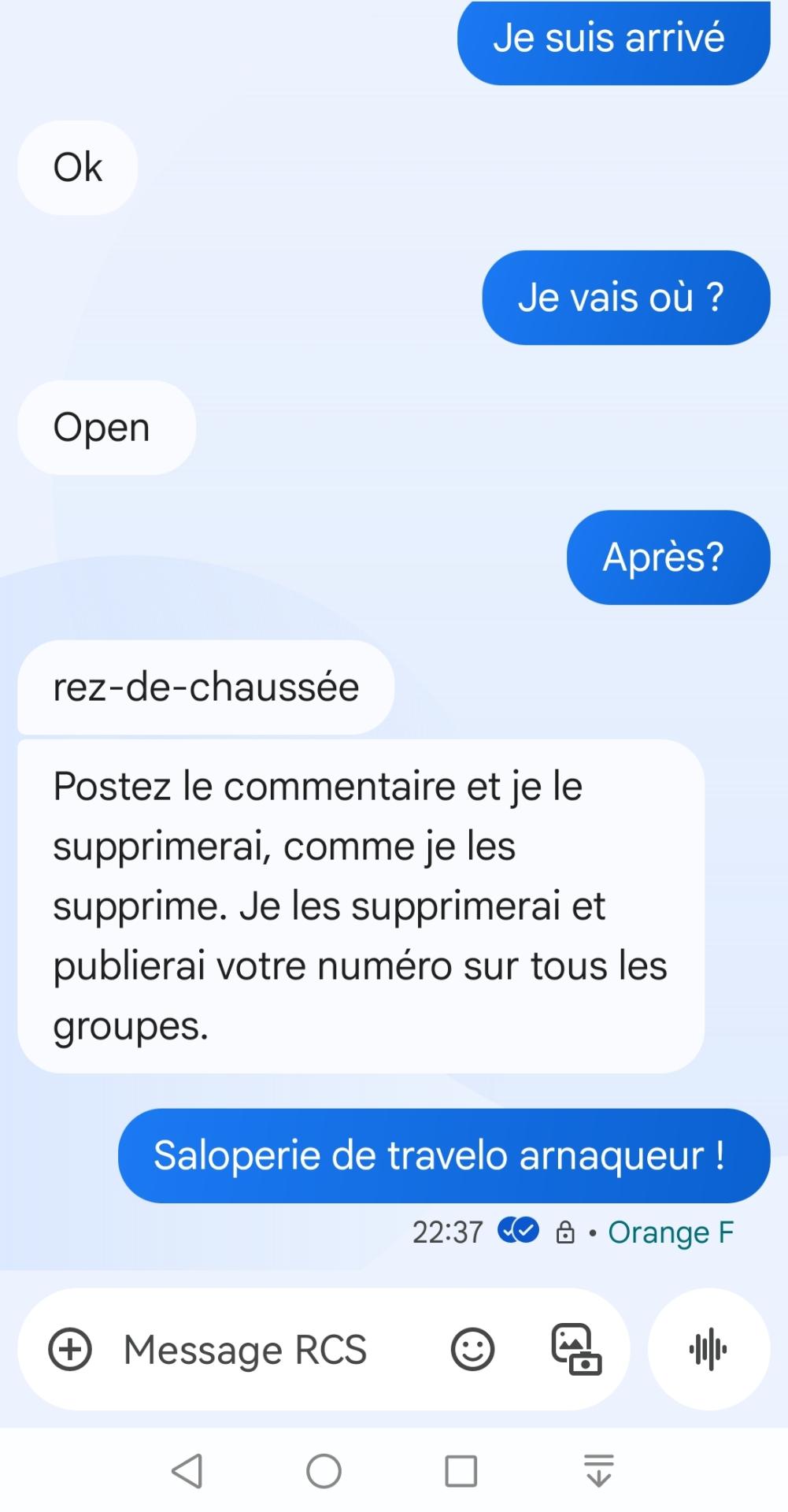Open the plus attachment menu
This screenshot has width=788, height=1512.
(x=70, y=1349)
